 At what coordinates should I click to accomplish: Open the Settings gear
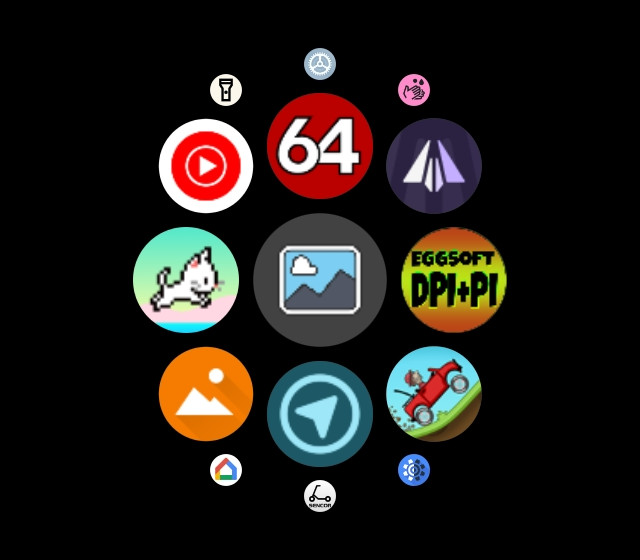(x=320, y=64)
